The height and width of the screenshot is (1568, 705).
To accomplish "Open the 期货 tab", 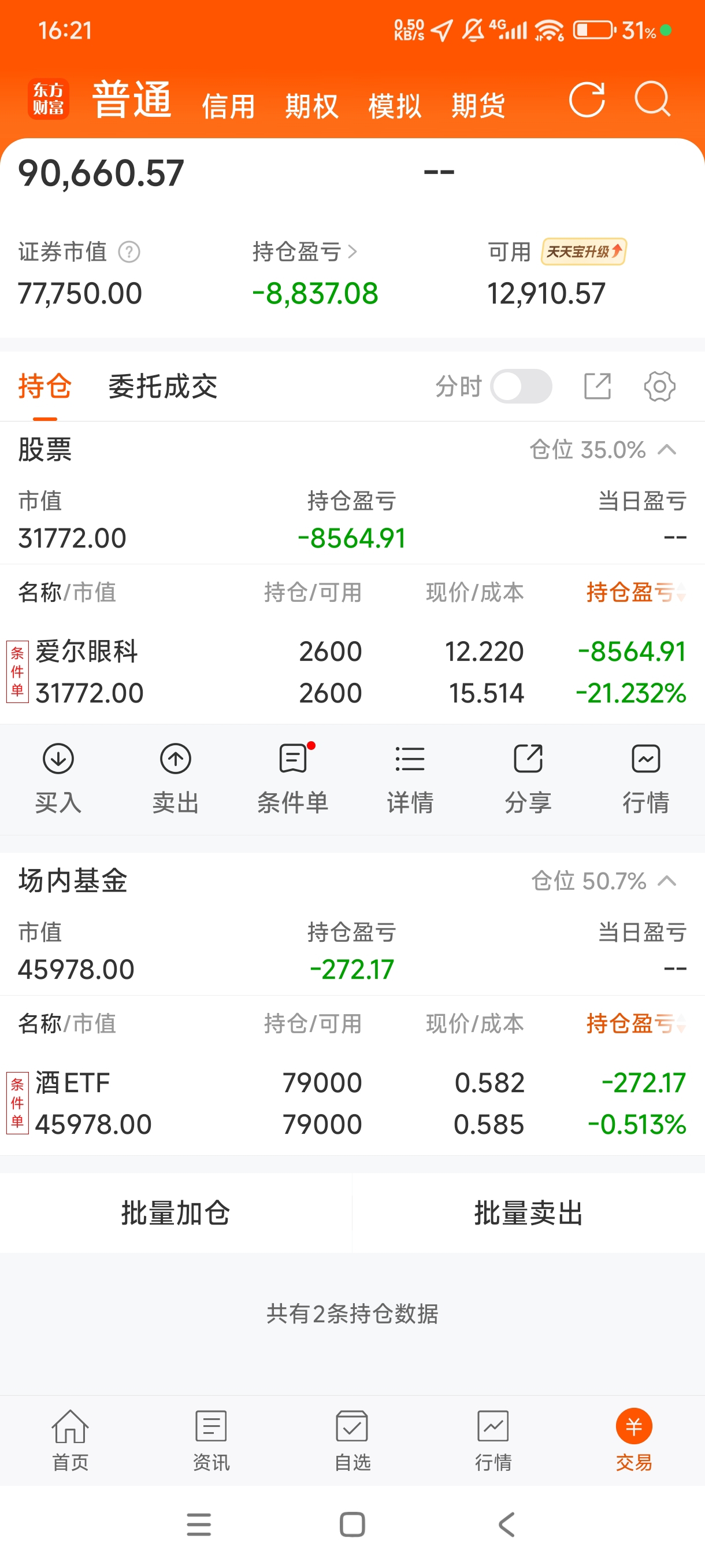I will 478,106.
